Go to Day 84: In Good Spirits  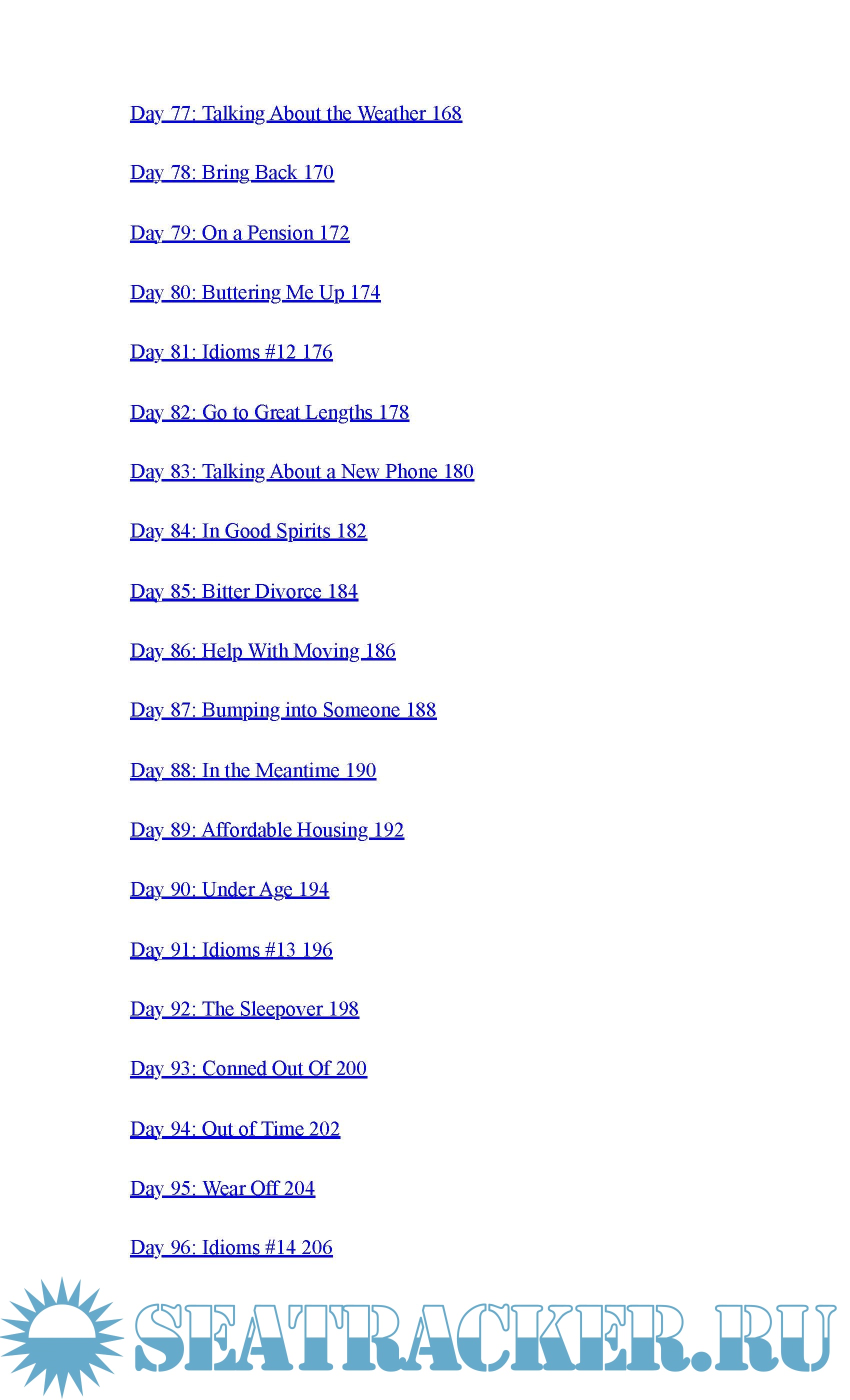[x=248, y=531]
